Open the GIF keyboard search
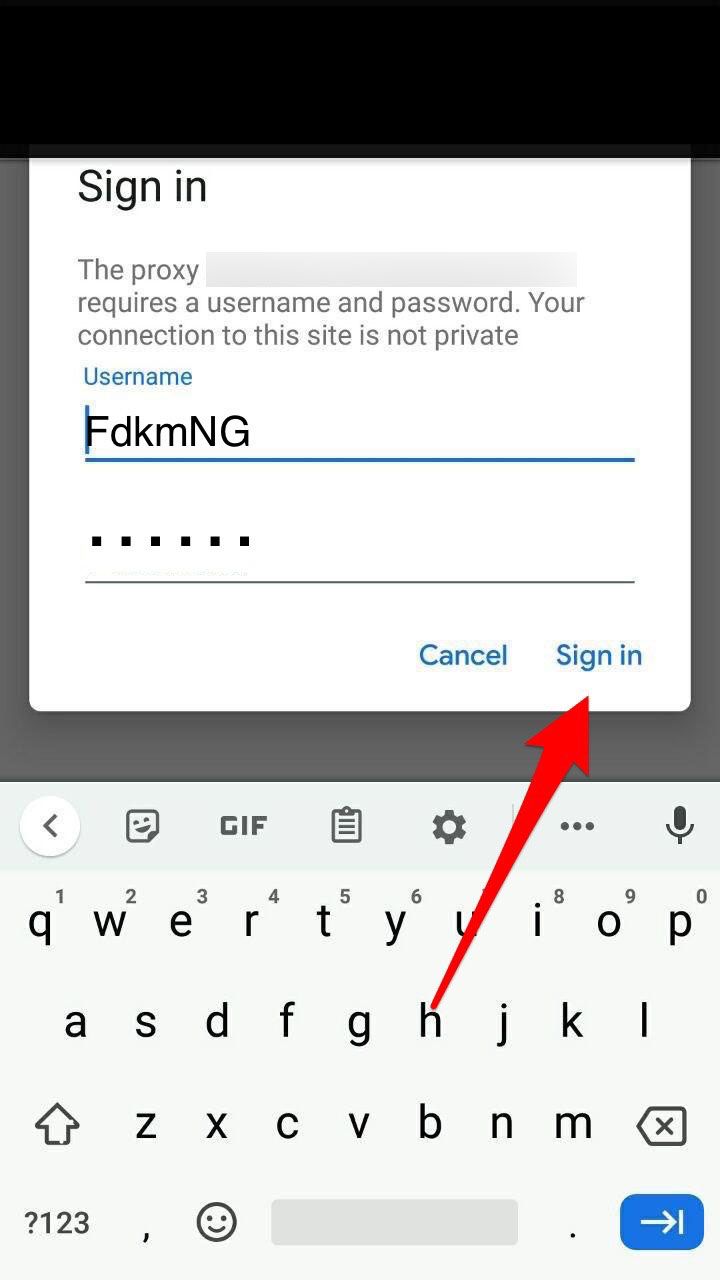This screenshot has width=720, height=1280. [243, 826]
